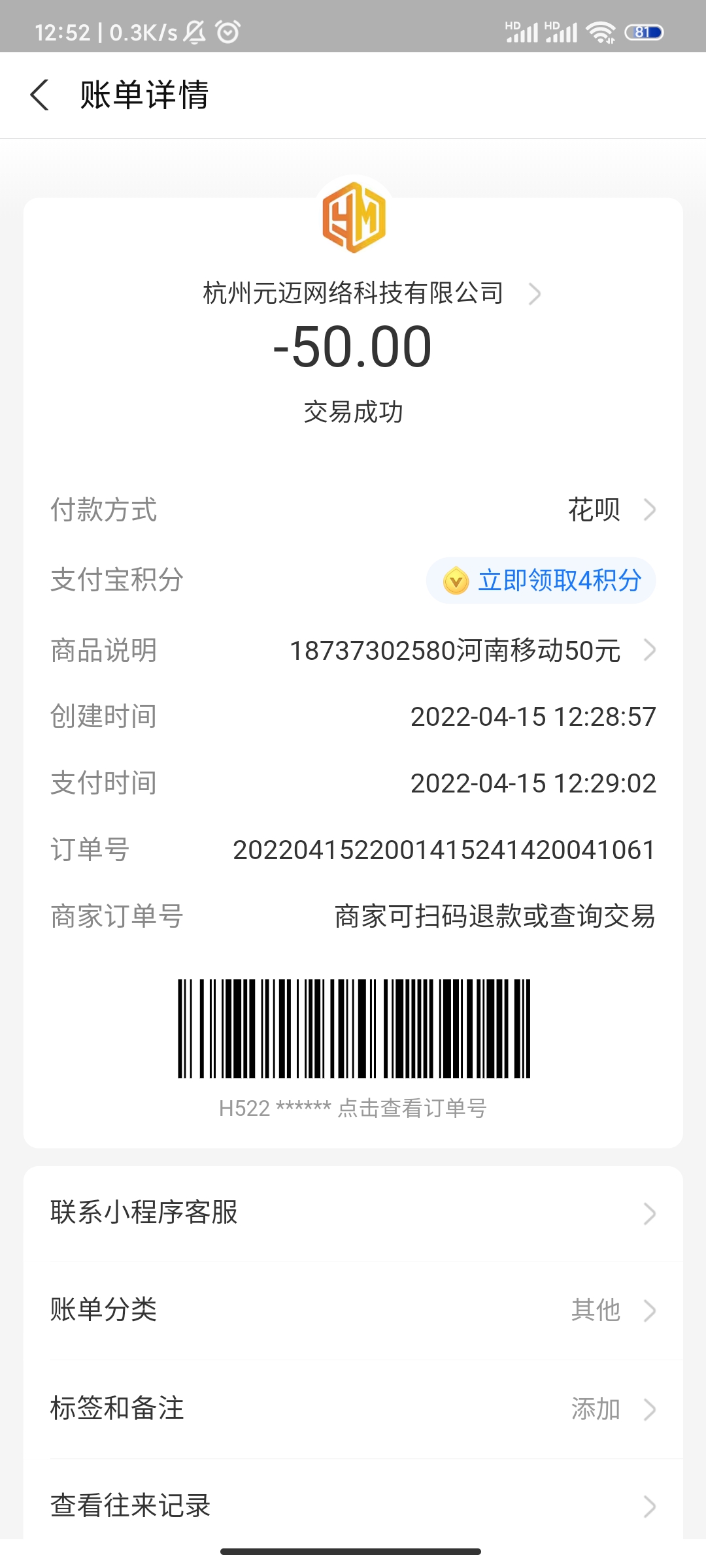Go back from the 账单详情 page
Image resolution: width=706 pixels, height=1568 pixels.
pos(40,95)
